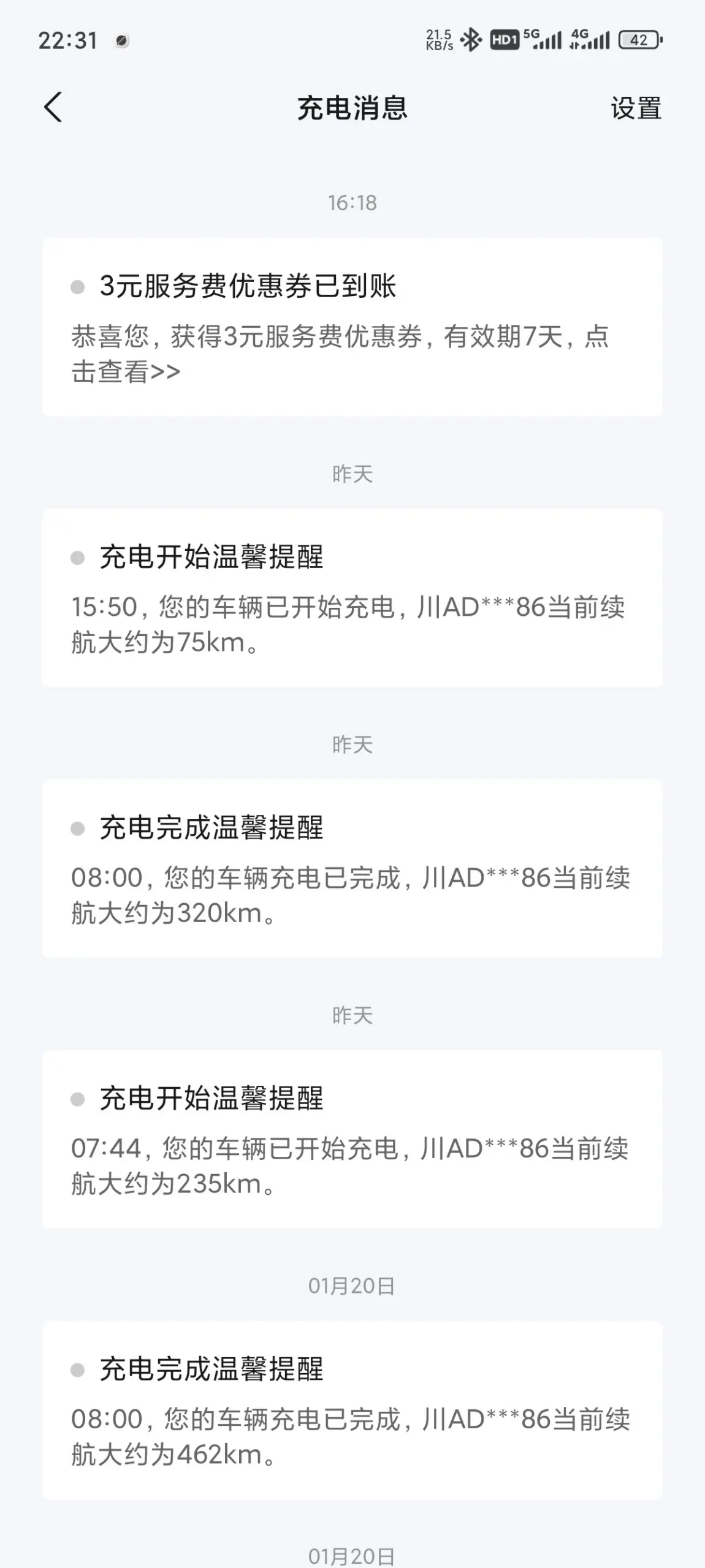The width and height of the screenshot is (705, 1568).
Task: Open charging start reminder from 07:44
Action: 352,1140
